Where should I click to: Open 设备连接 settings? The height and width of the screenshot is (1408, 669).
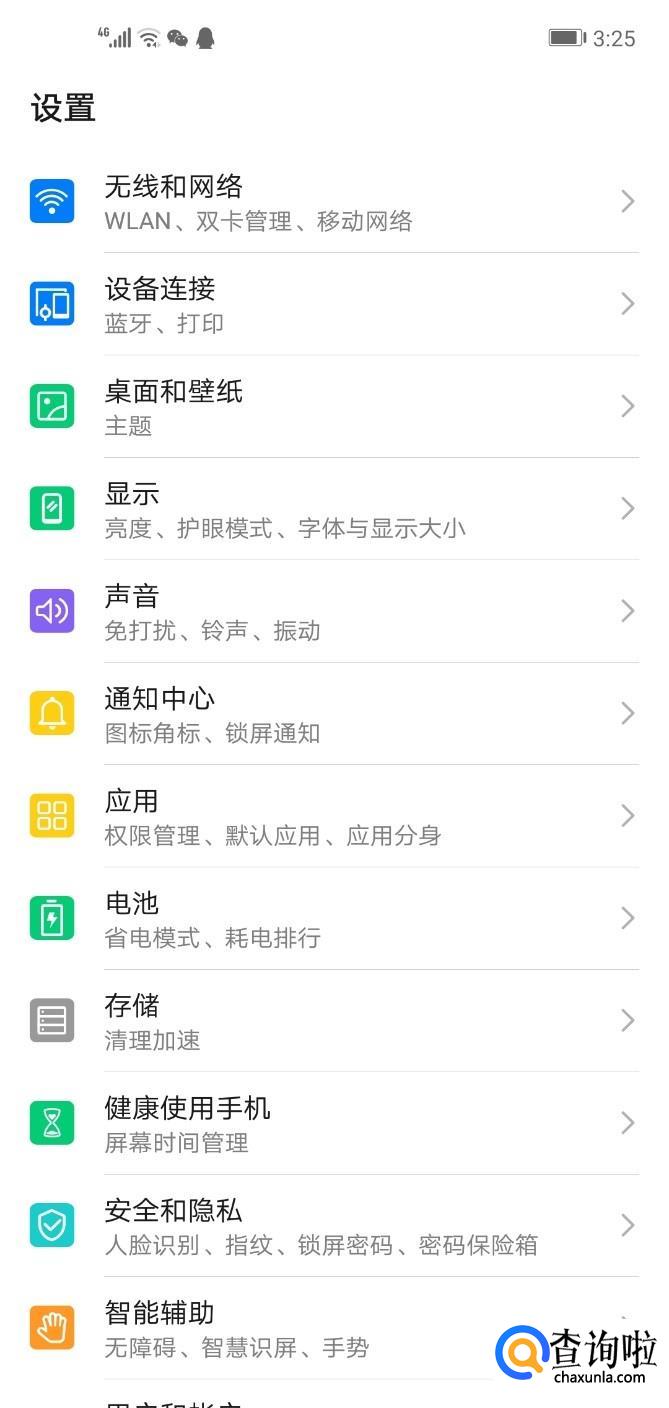334,304
